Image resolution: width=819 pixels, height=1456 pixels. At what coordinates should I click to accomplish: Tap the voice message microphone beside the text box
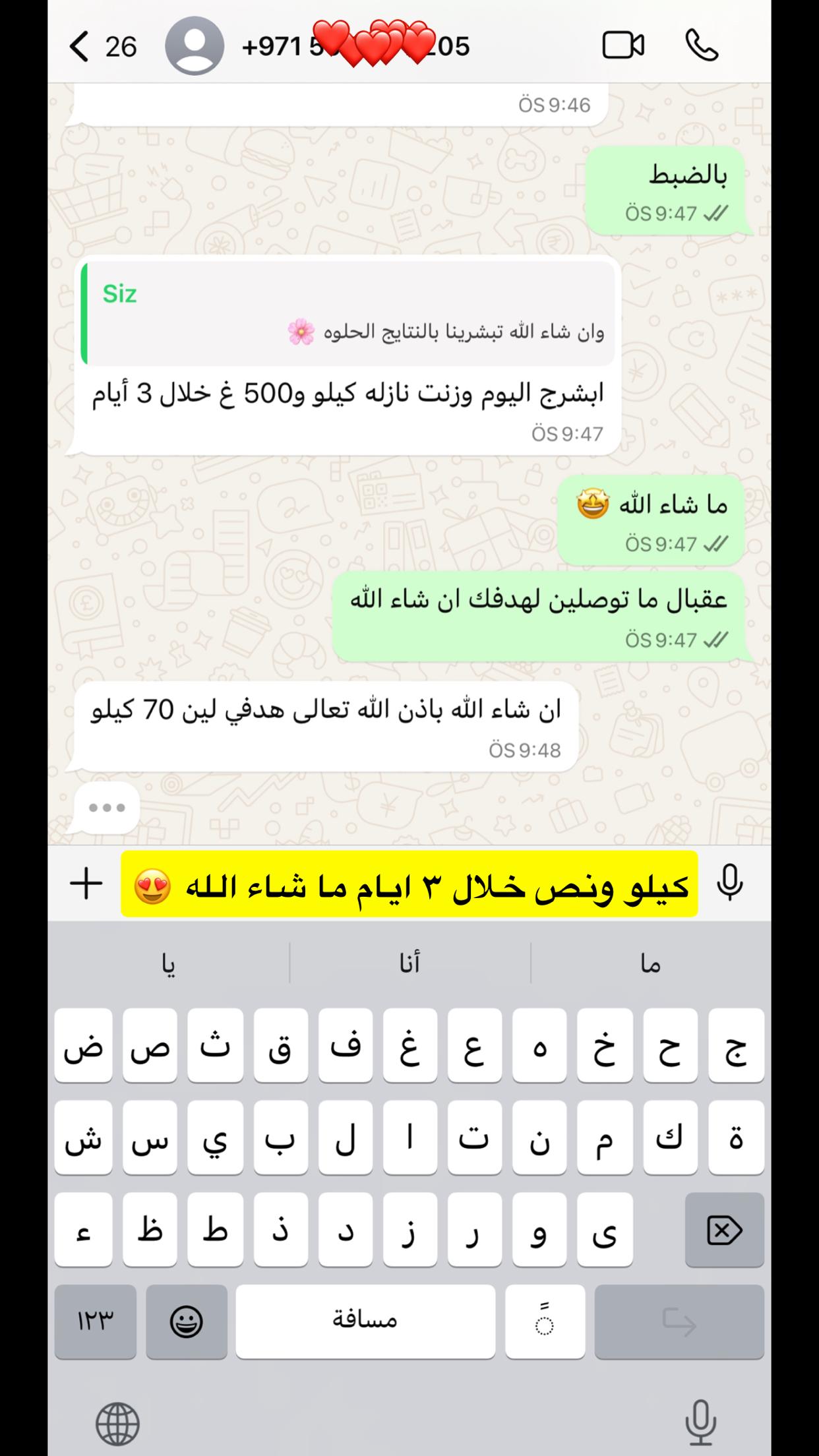point(729,884)
